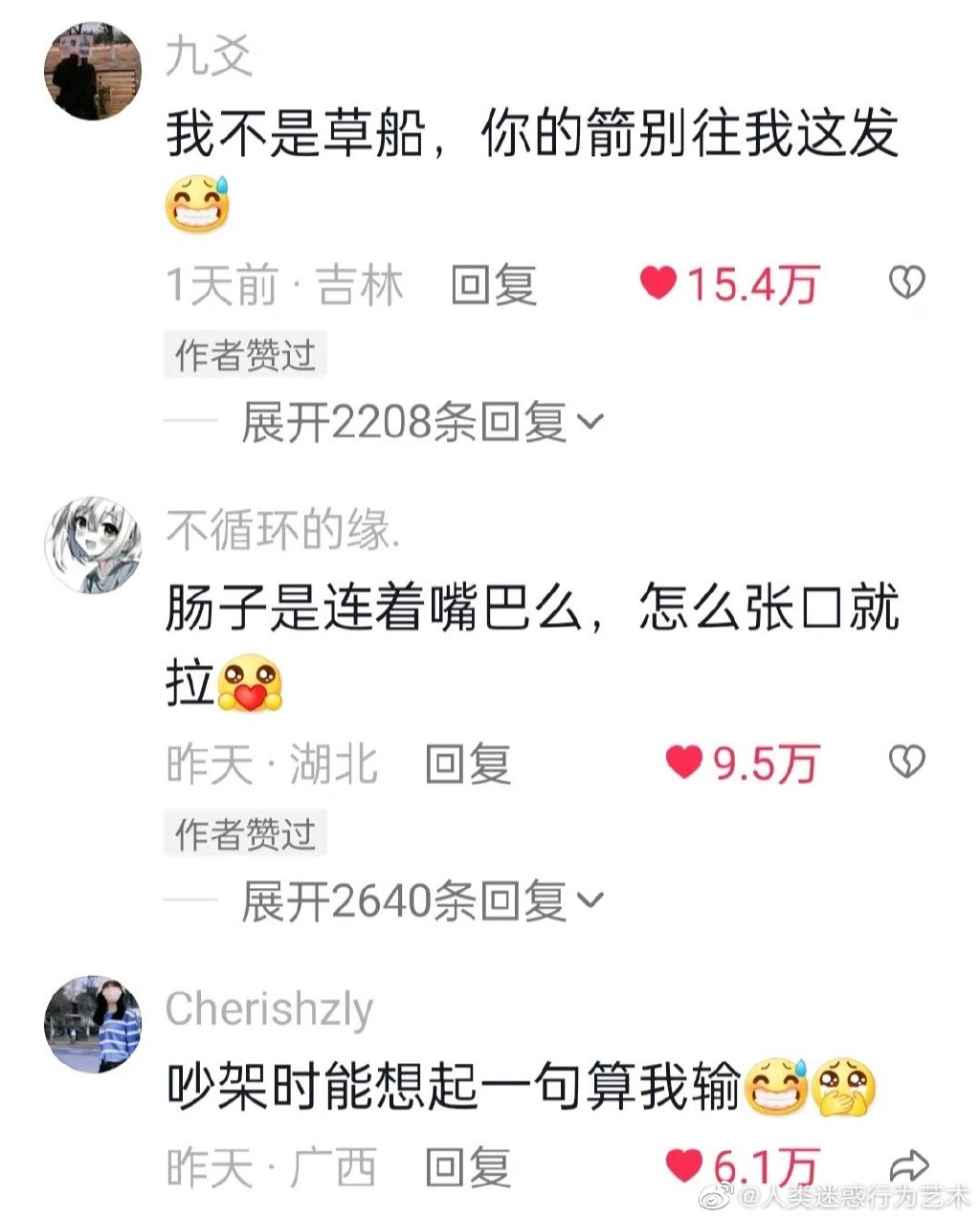Reply to Cherishzly's comment

tap(468, 1167)
